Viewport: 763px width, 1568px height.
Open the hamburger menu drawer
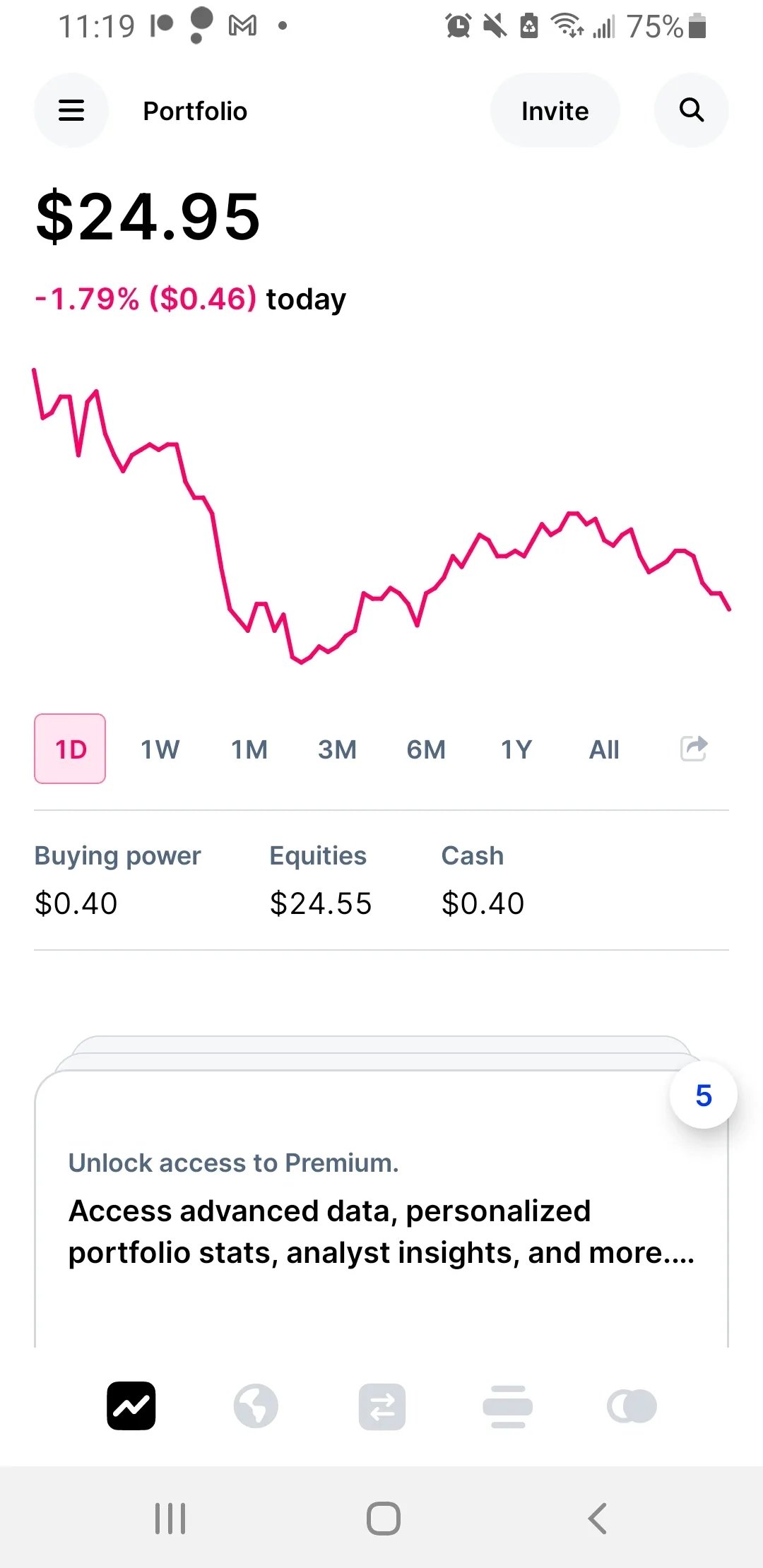tap(71, 110)
